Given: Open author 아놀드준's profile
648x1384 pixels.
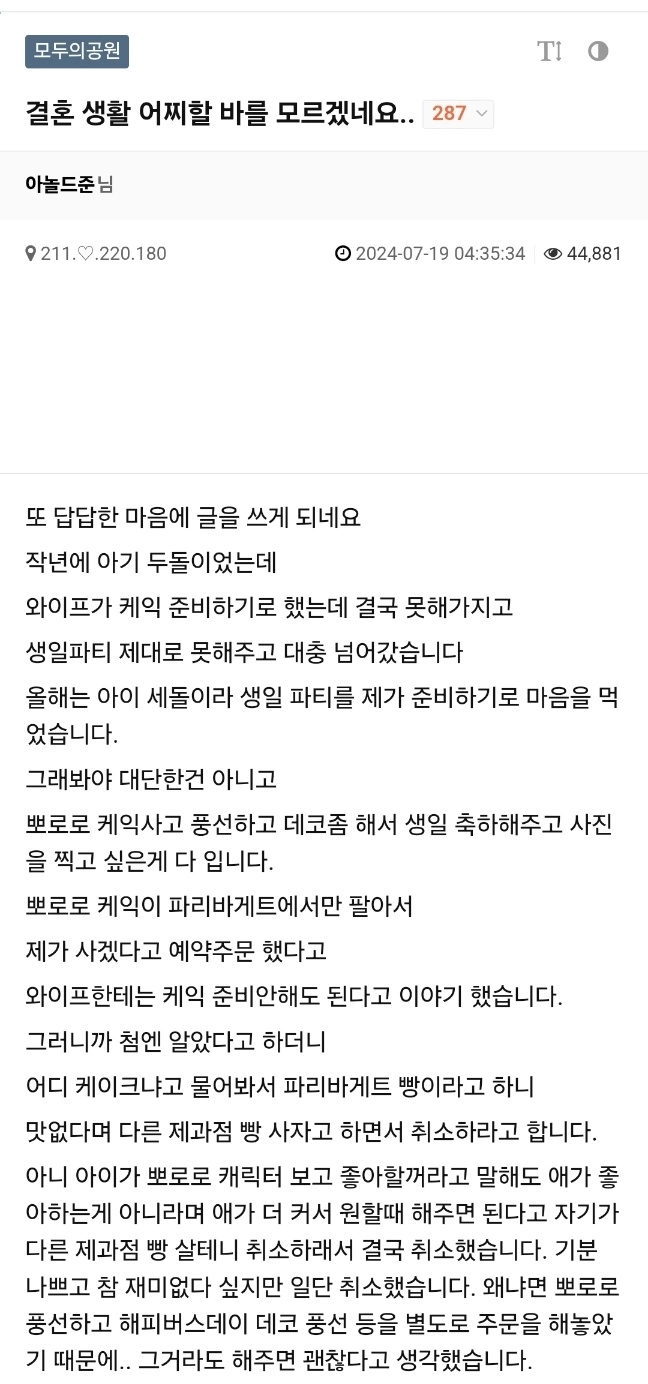Looking at the screenshot, I should (x=60, y=184).
